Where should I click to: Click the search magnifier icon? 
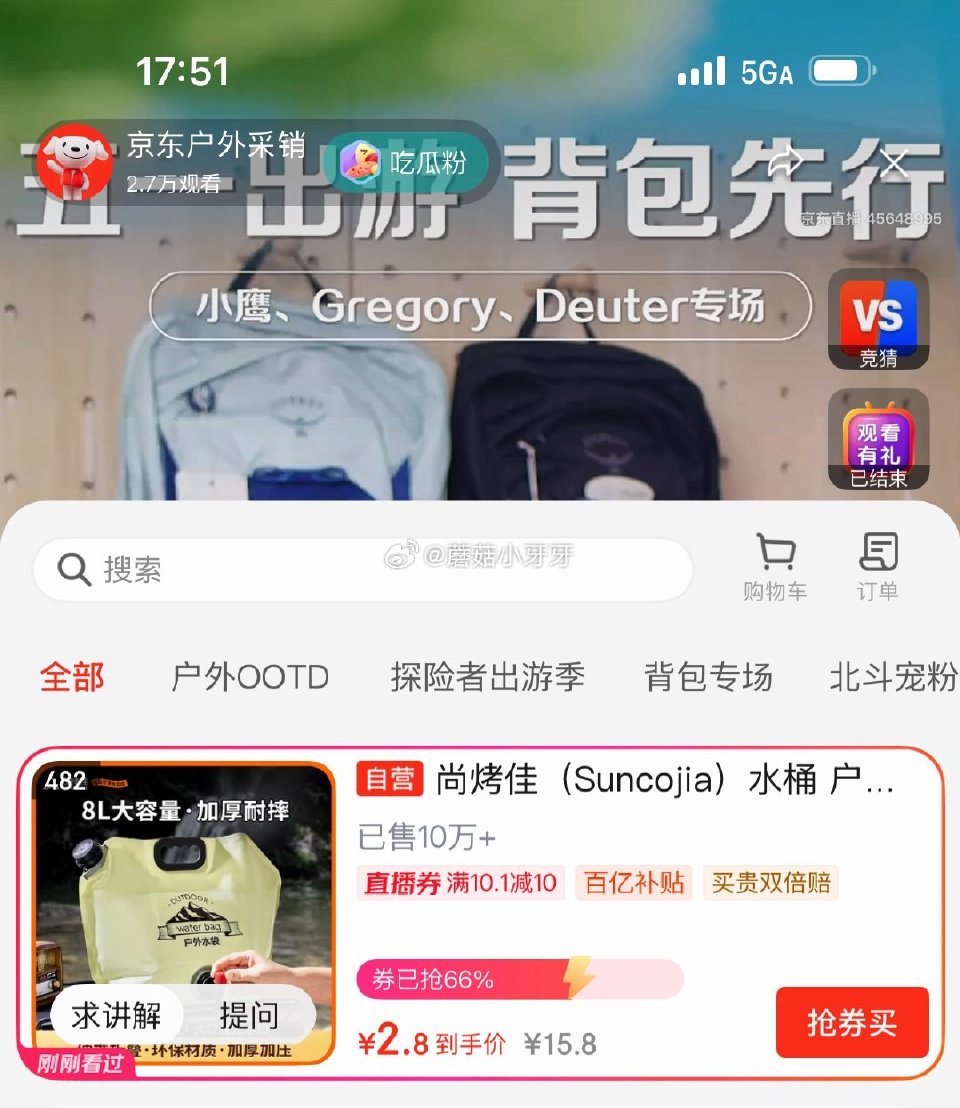pos(71,568)
